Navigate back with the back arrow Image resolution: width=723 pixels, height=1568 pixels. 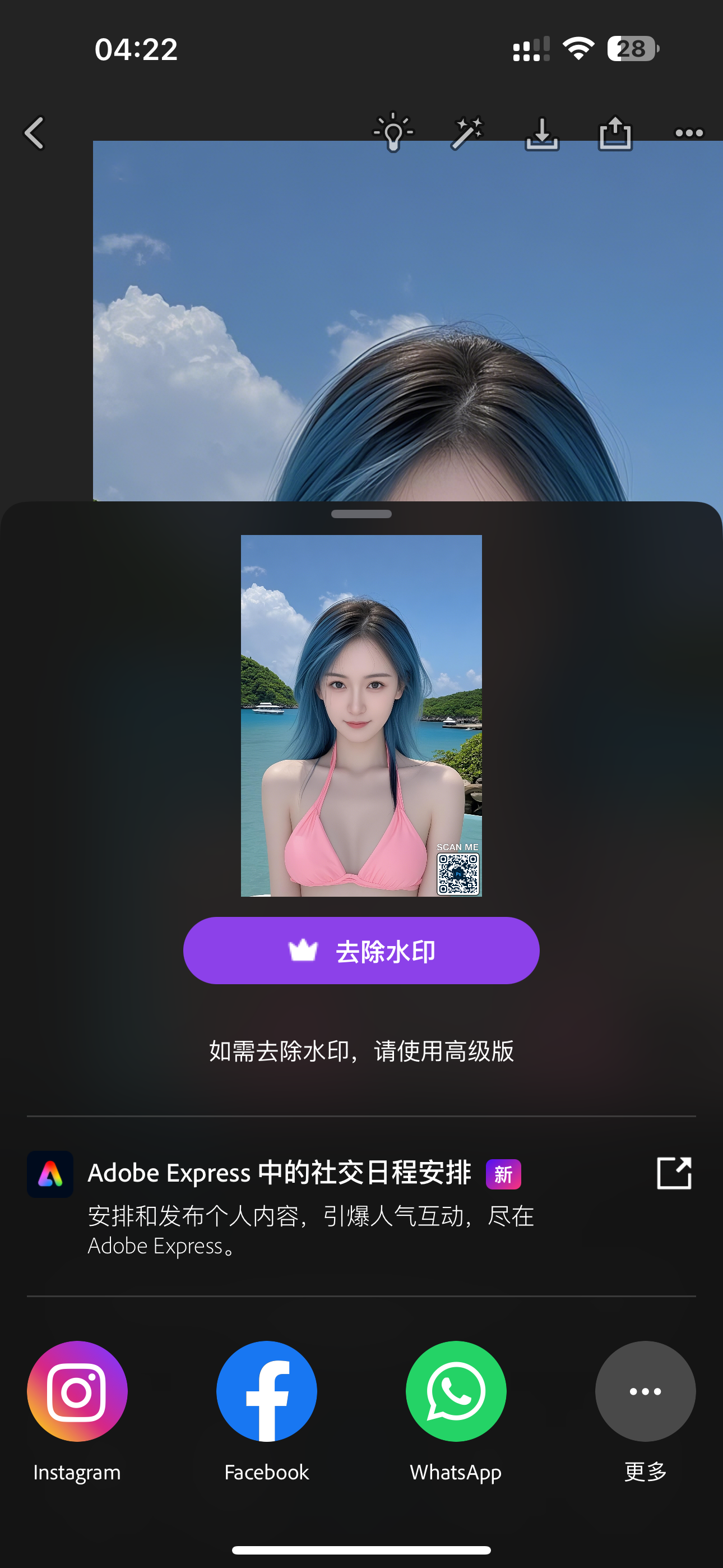pyautogui.click(x=35, y=133)
